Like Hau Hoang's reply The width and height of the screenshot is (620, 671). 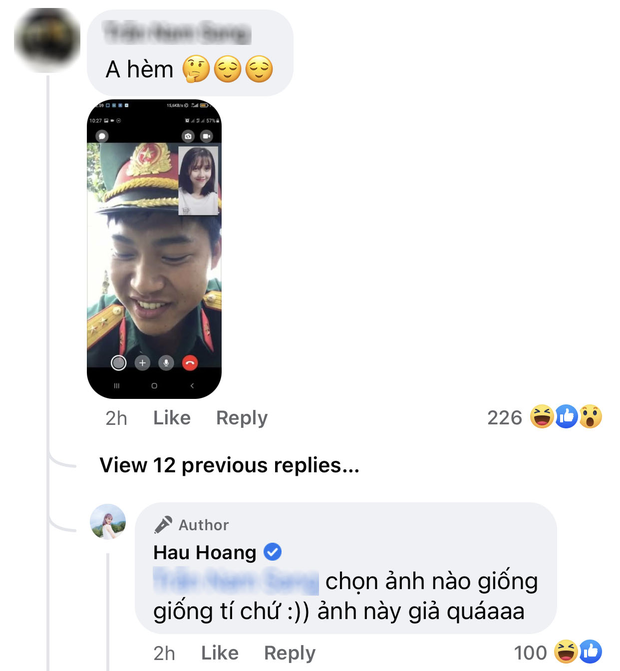219,653
